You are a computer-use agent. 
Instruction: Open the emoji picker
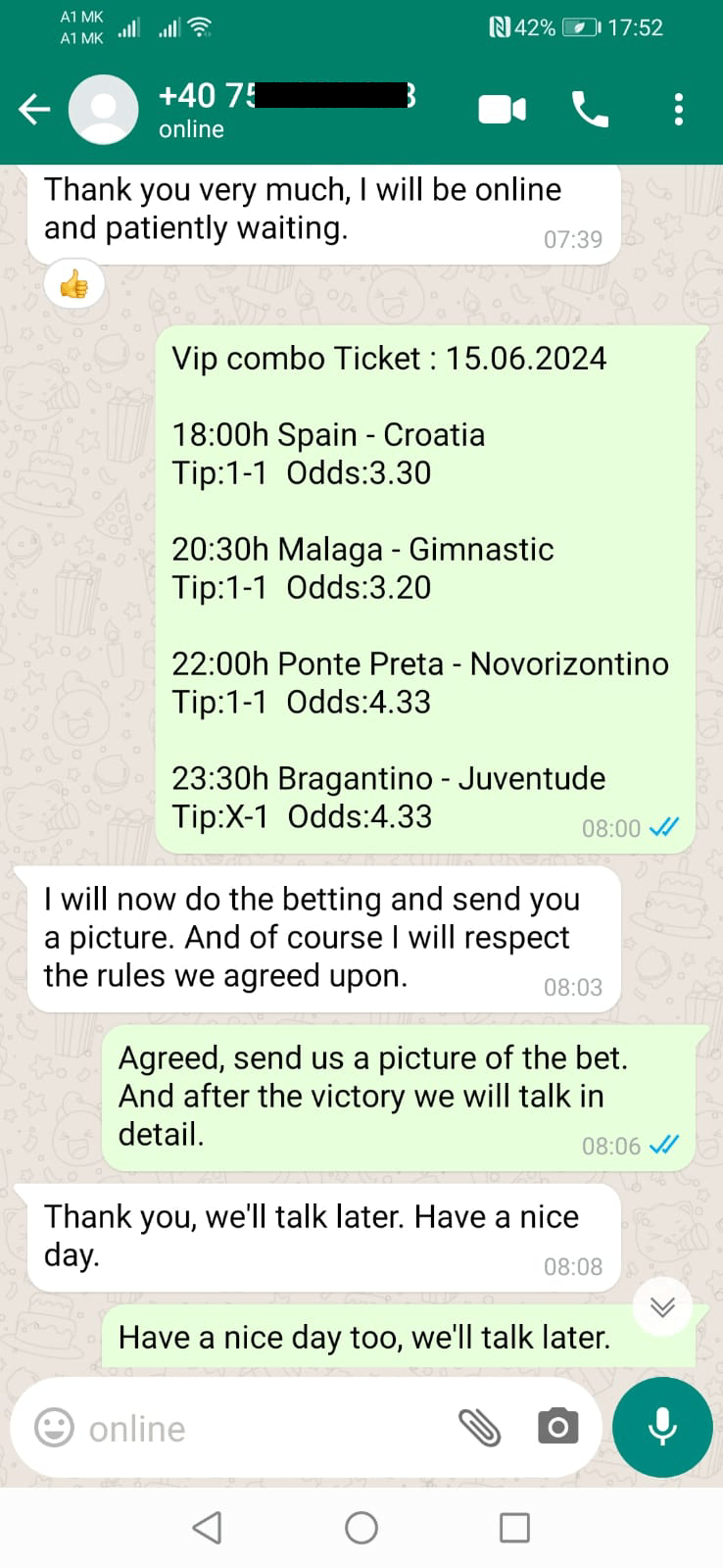click(x=54, y=1428)
